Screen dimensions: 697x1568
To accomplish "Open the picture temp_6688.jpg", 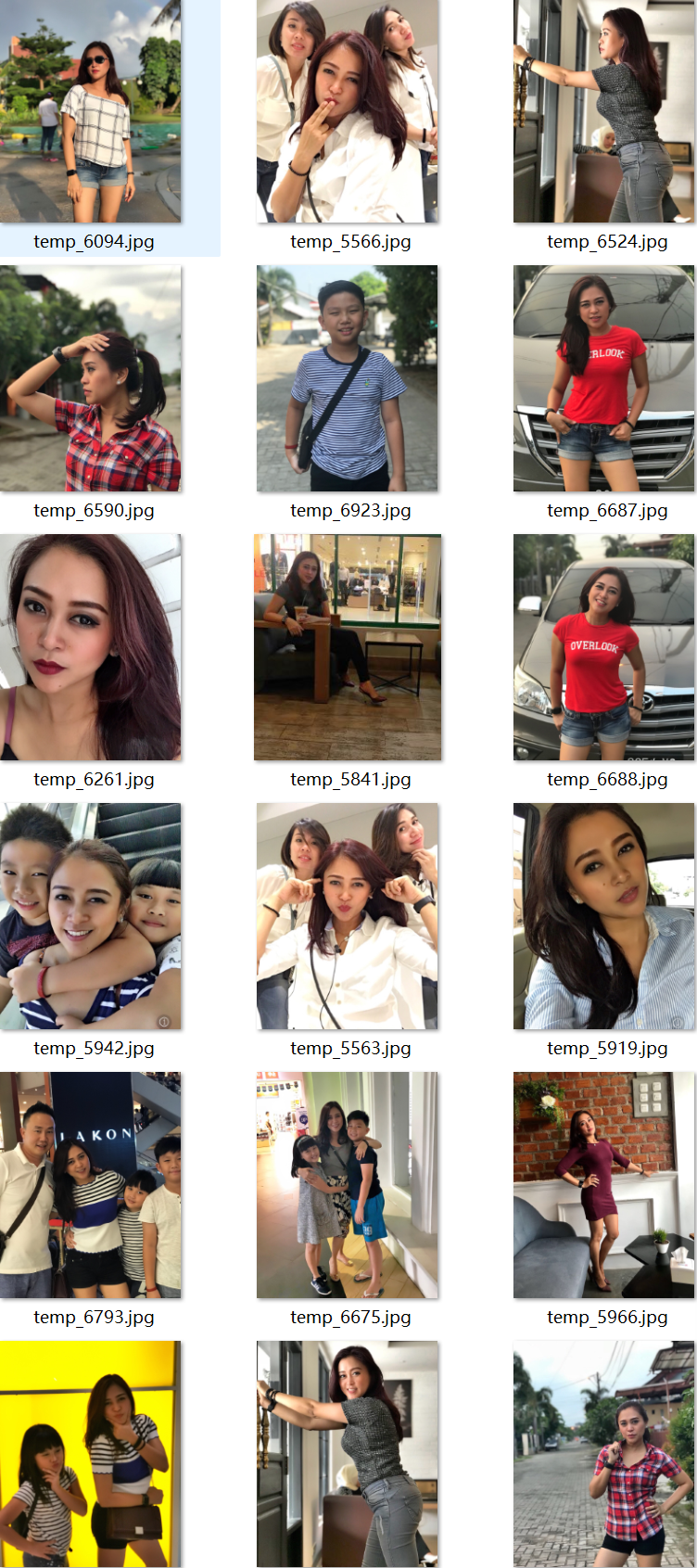I will [603, 647].
